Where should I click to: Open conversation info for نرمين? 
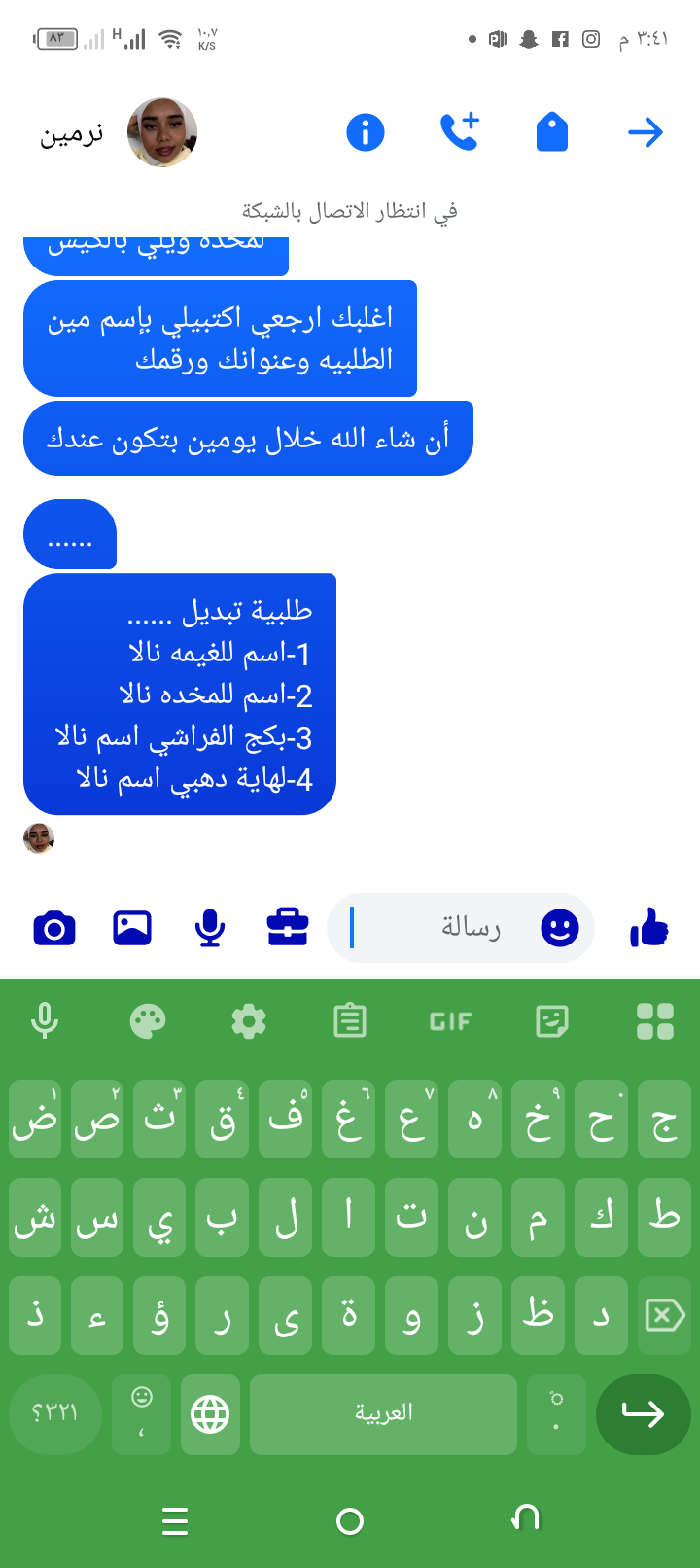click(x=366, y=132)
